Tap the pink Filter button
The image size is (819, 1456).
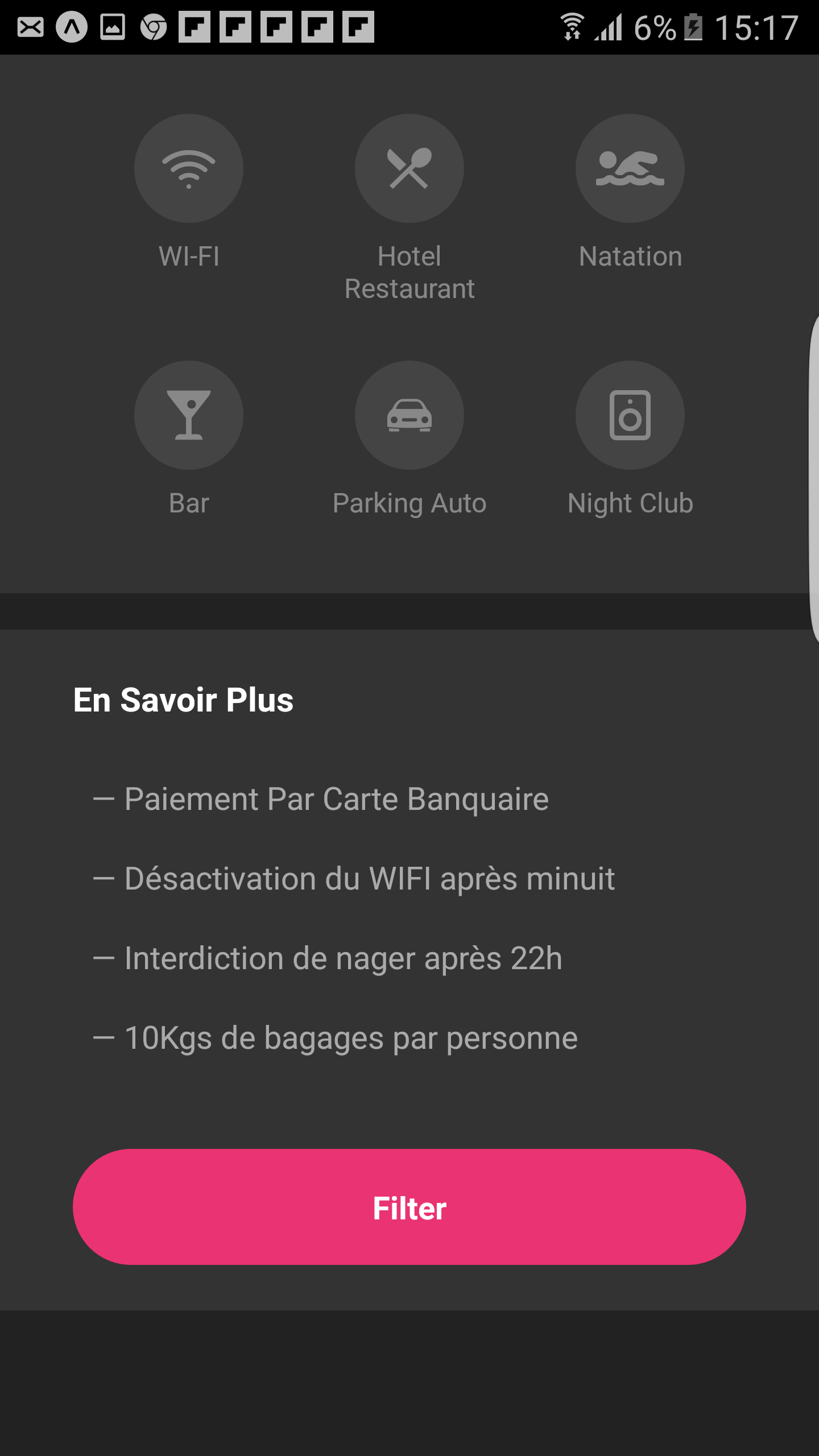409,1207
